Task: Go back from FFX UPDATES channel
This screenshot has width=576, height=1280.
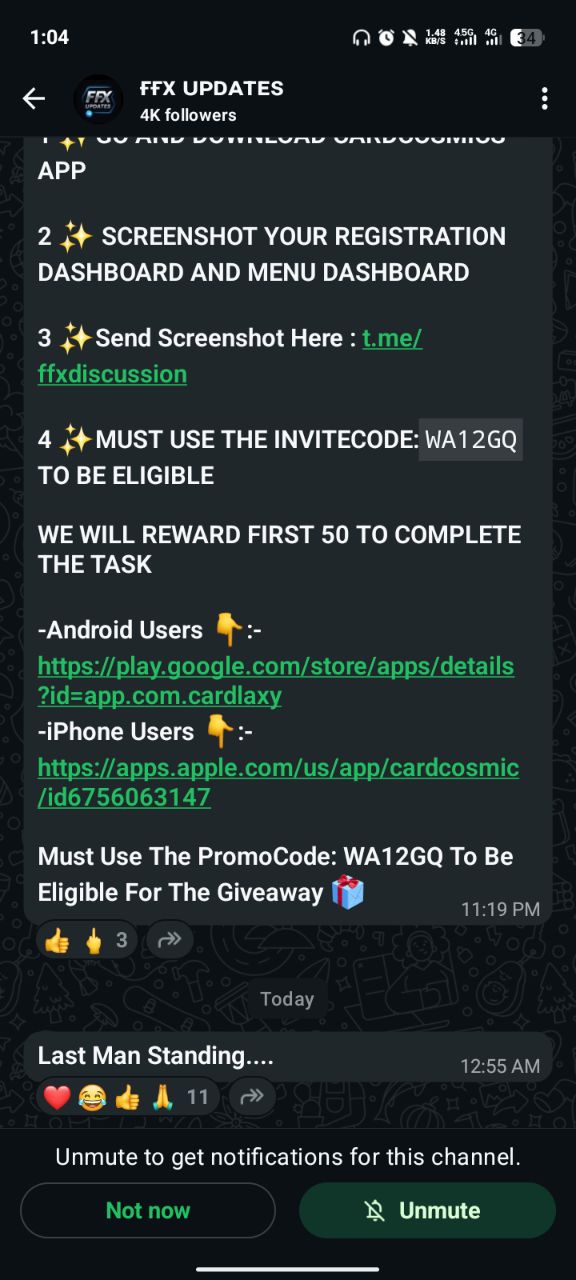Action: [x=34, y=98]
